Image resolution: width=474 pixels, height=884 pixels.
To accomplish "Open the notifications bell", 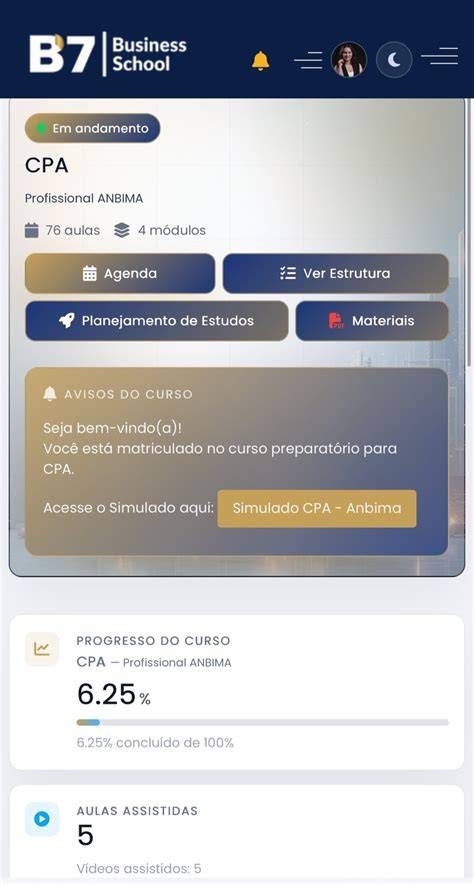I will pos(260,60).
